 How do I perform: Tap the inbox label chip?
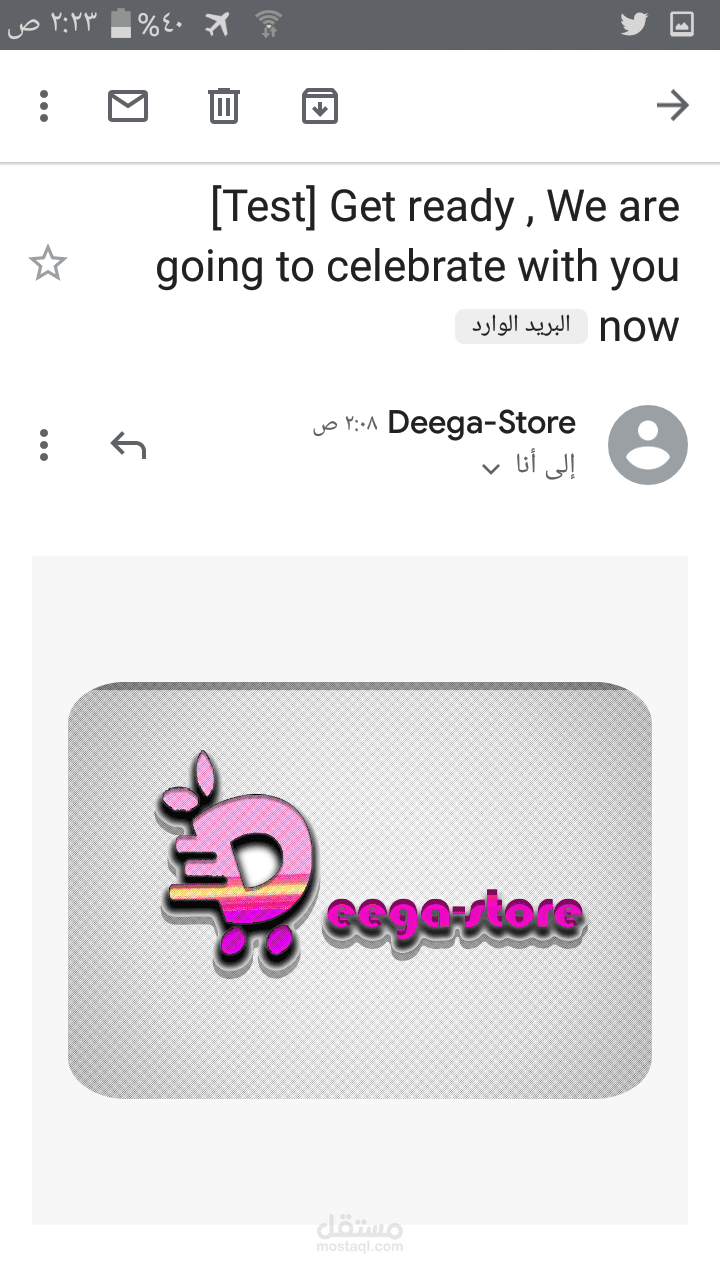(521, 326)
